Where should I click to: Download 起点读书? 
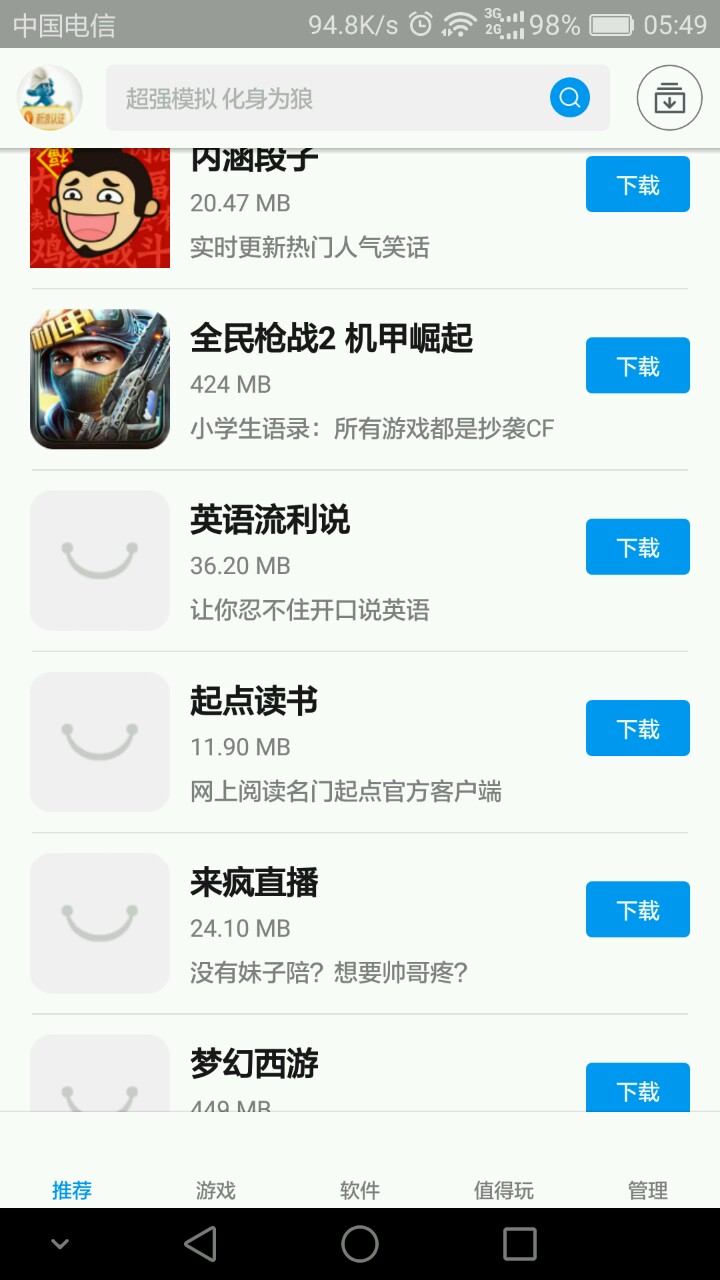point(638,728)
